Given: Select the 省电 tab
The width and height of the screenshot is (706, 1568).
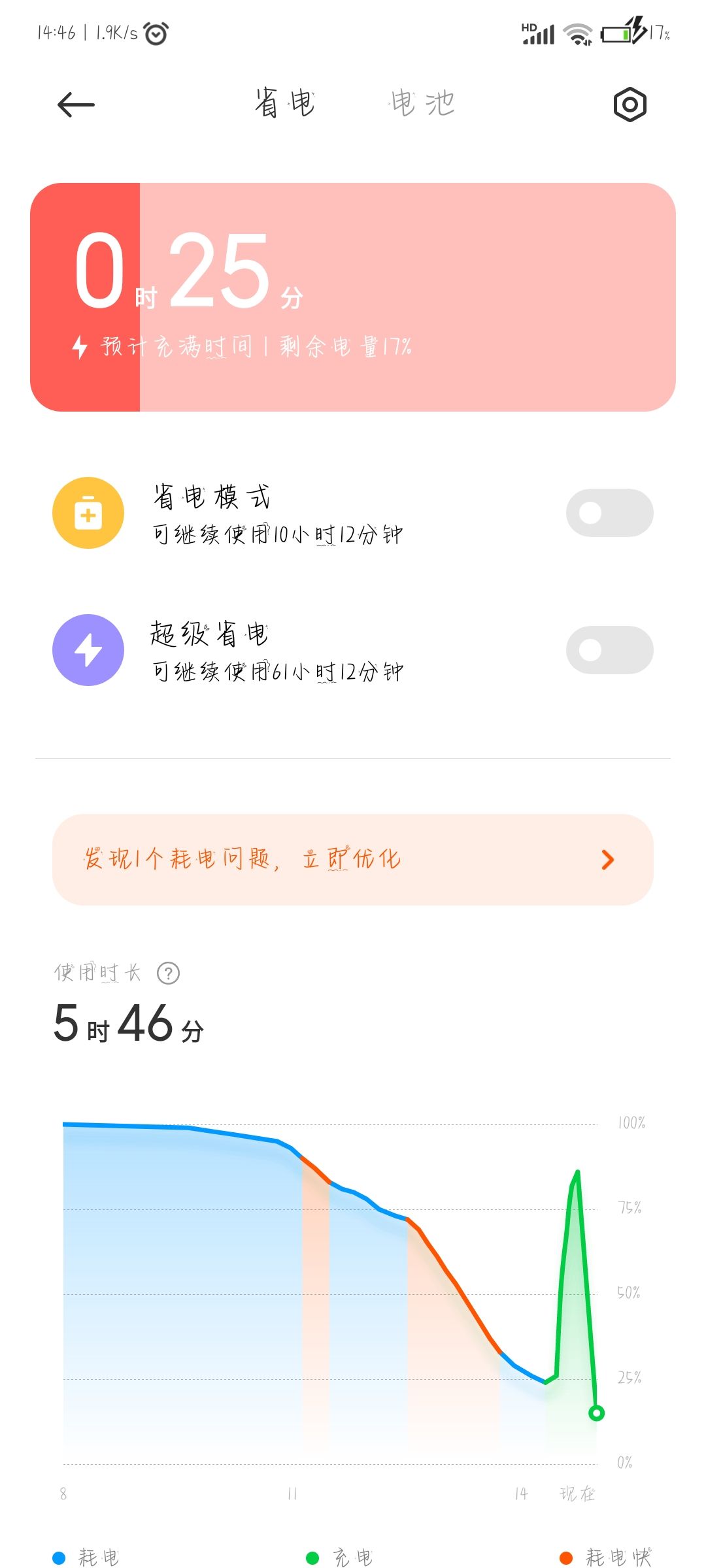Looking at the screenshot, I should click(284, 103).
